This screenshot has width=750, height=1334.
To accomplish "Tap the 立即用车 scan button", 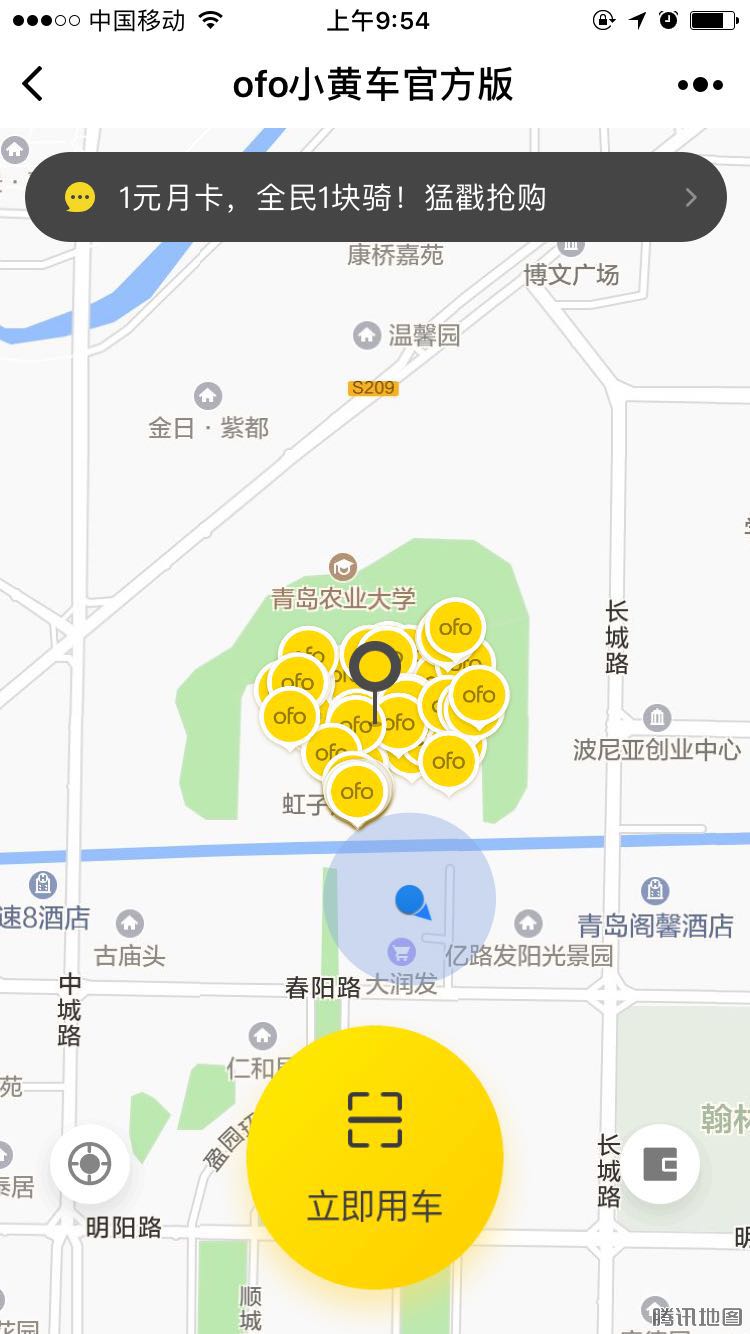I will click(375, 1157).
